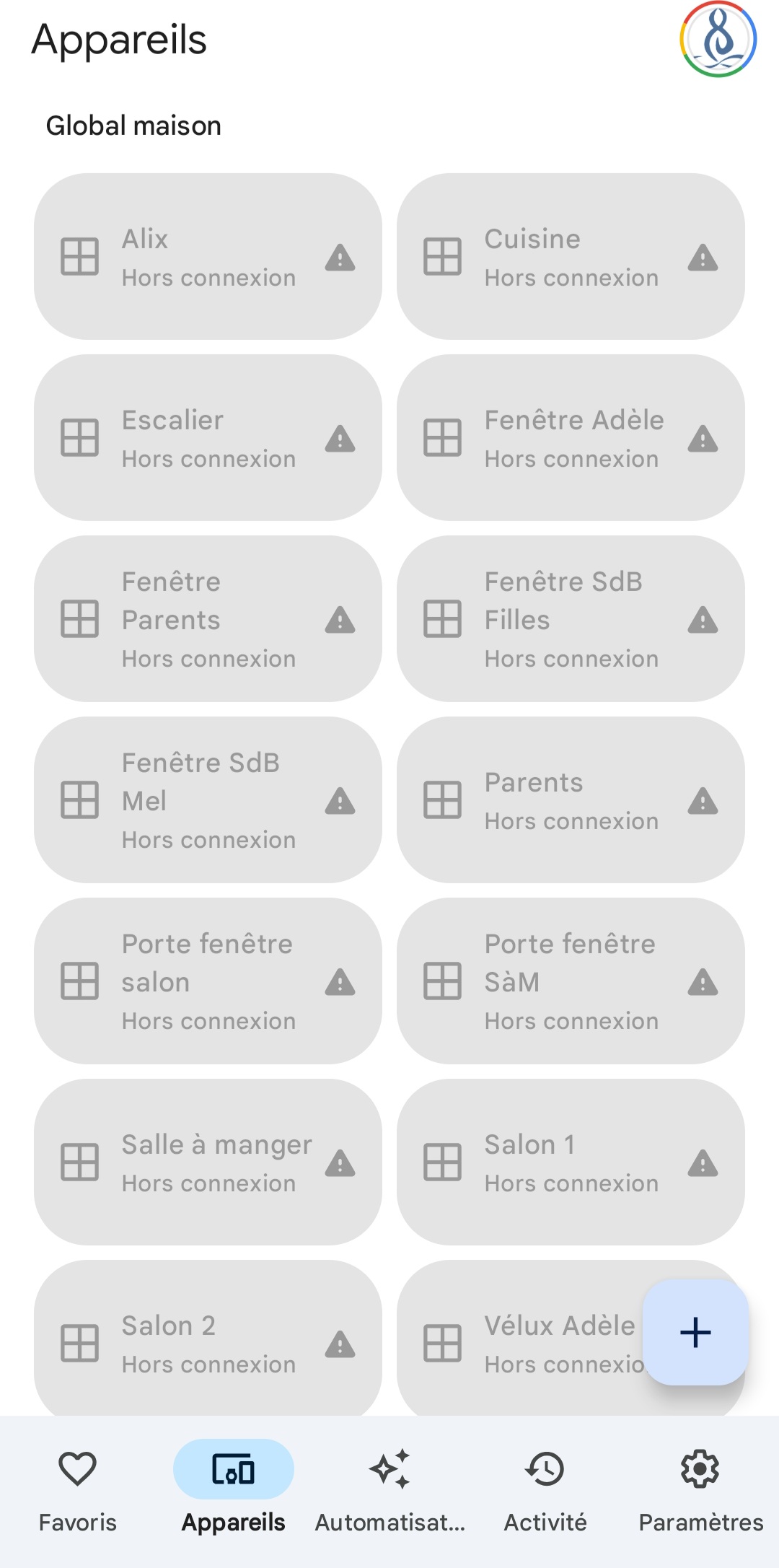The height and width of the screenshot is (1568, 779).
Task: Open the Alix device card
Action: tap(208, 257)
